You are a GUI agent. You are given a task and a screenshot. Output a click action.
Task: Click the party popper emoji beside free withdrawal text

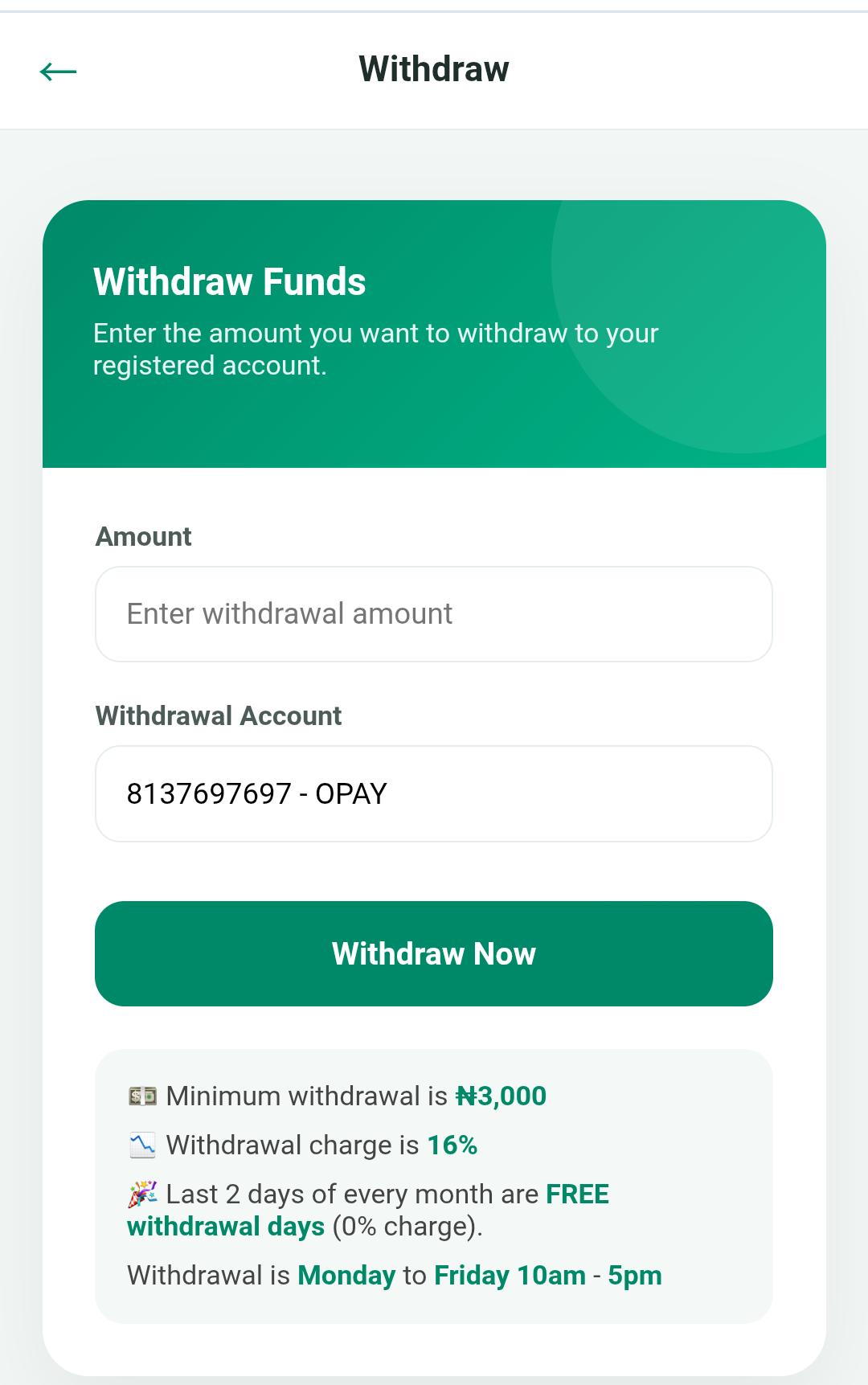(141, 1195)
